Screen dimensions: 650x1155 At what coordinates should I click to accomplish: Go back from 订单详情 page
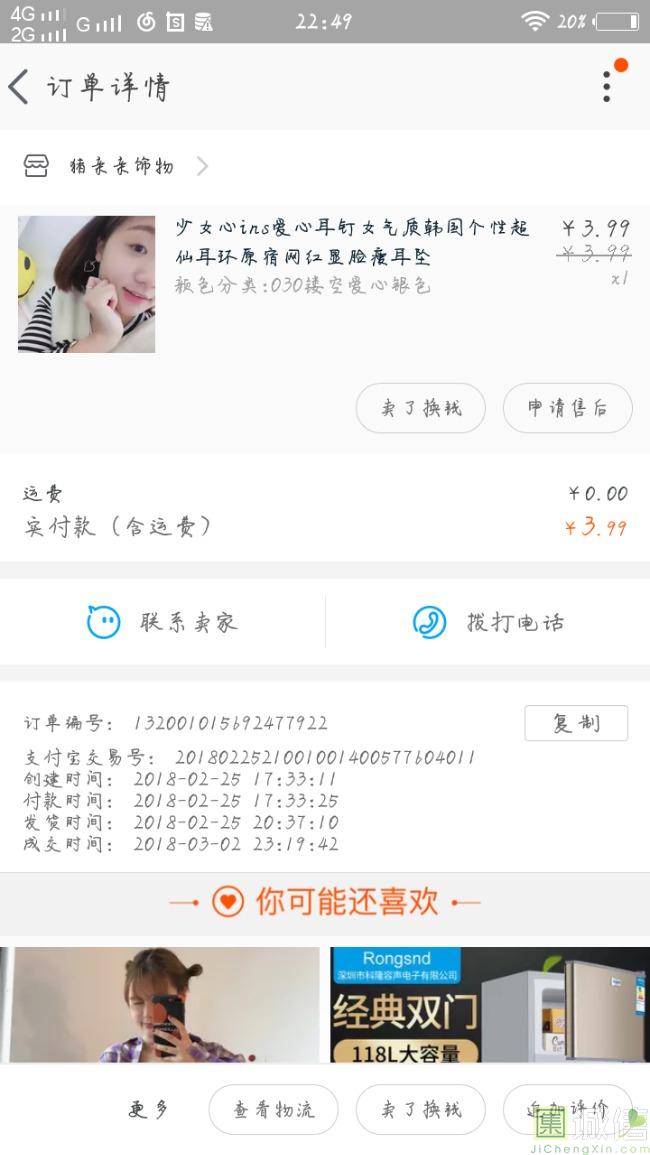(x=20, y=87)
